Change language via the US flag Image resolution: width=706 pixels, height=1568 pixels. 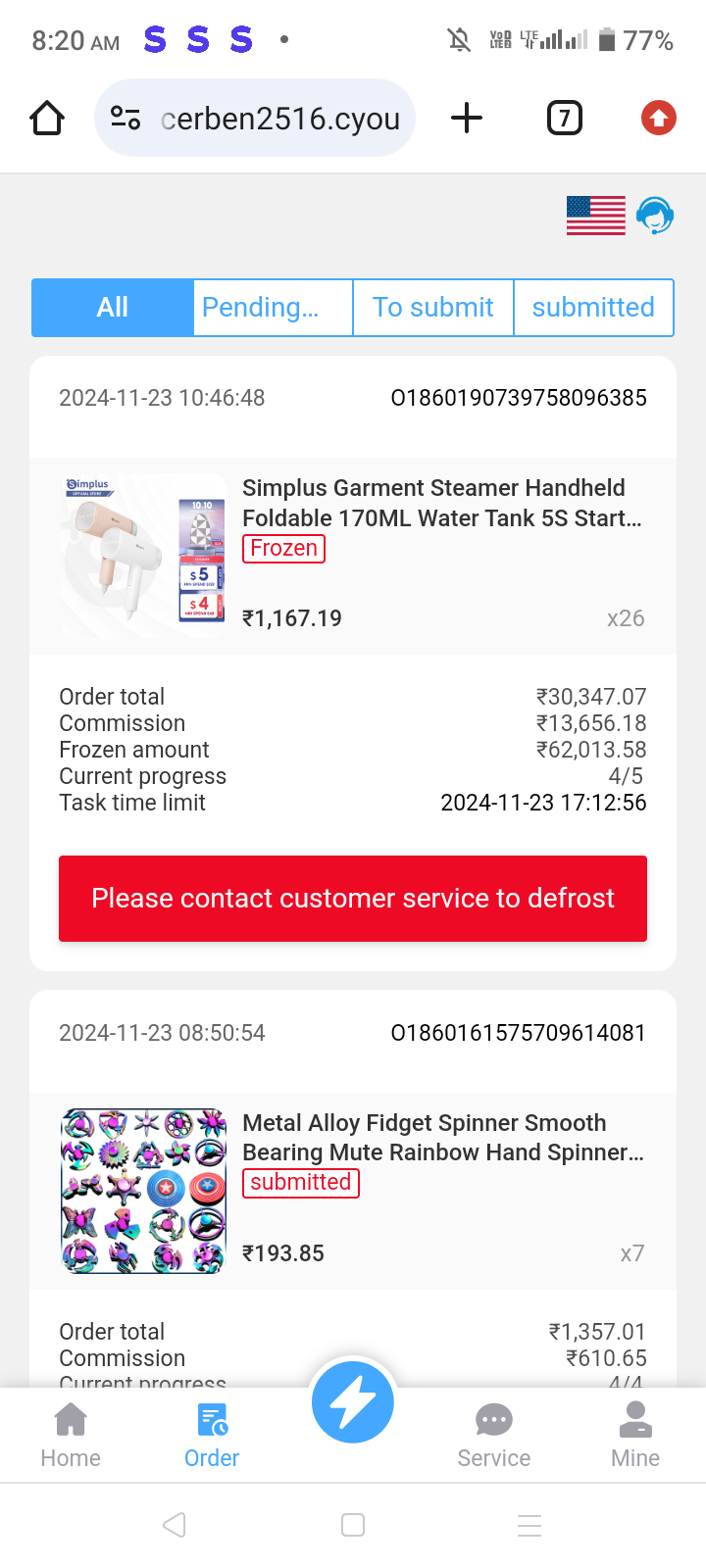595,216
